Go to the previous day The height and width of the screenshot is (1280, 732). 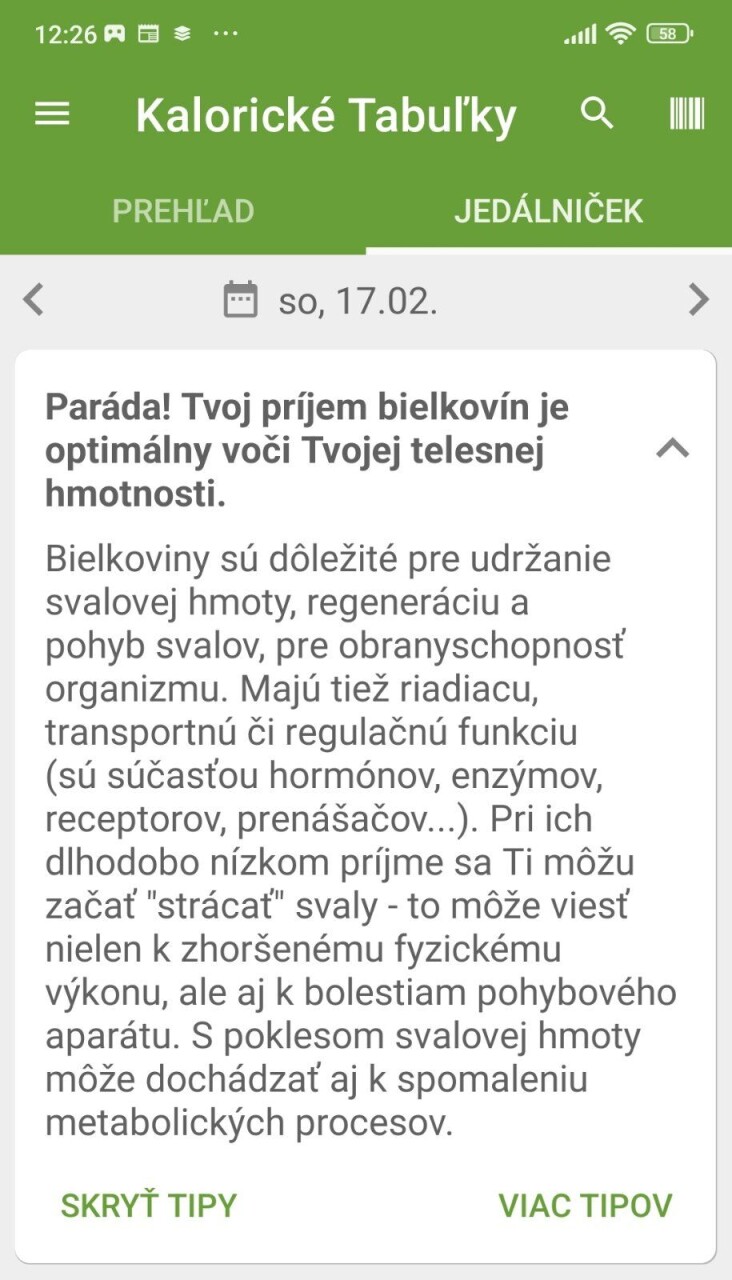(34, 299)
